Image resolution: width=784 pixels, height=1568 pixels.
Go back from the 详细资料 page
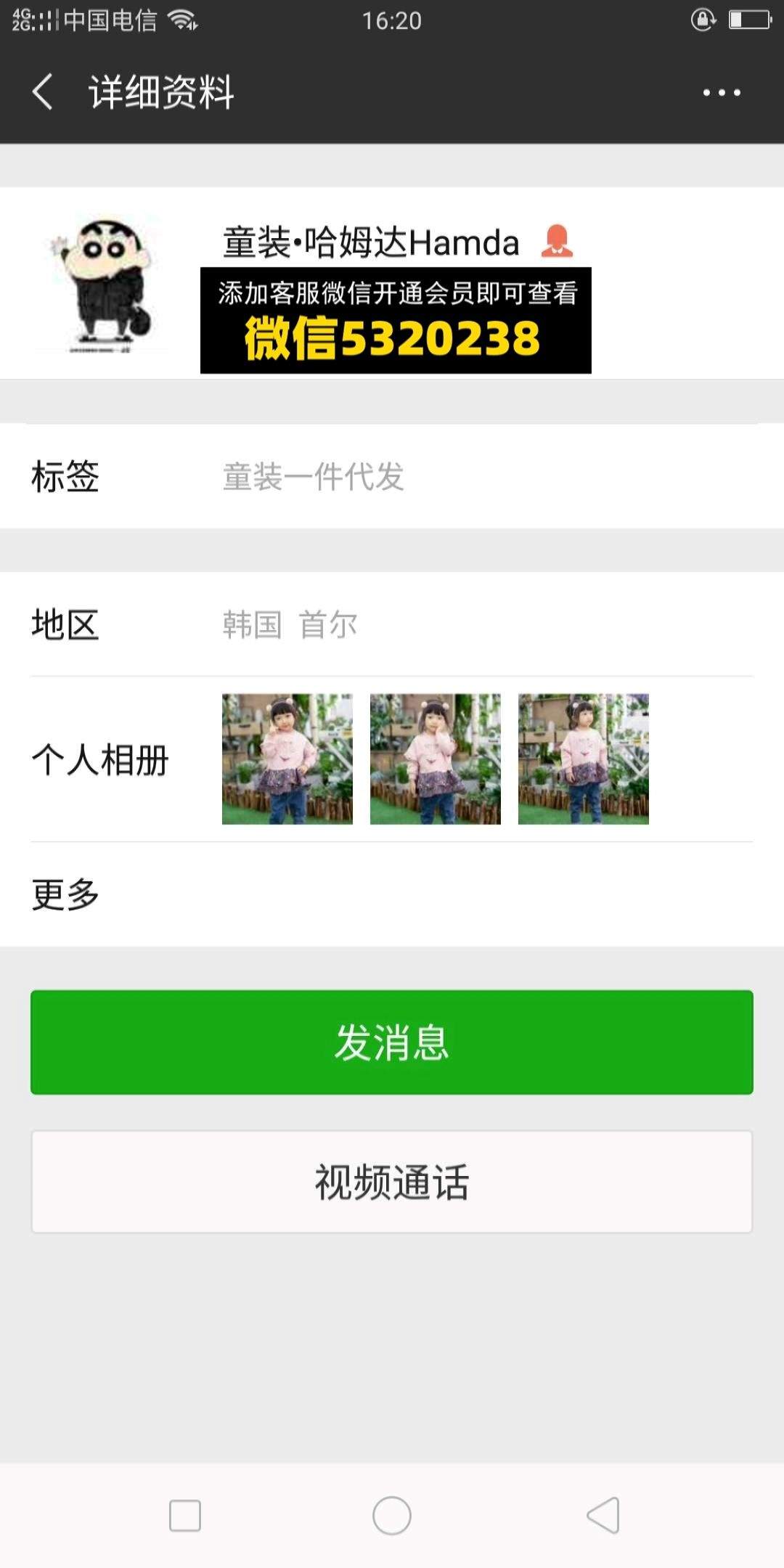click(x=43, y=92)
